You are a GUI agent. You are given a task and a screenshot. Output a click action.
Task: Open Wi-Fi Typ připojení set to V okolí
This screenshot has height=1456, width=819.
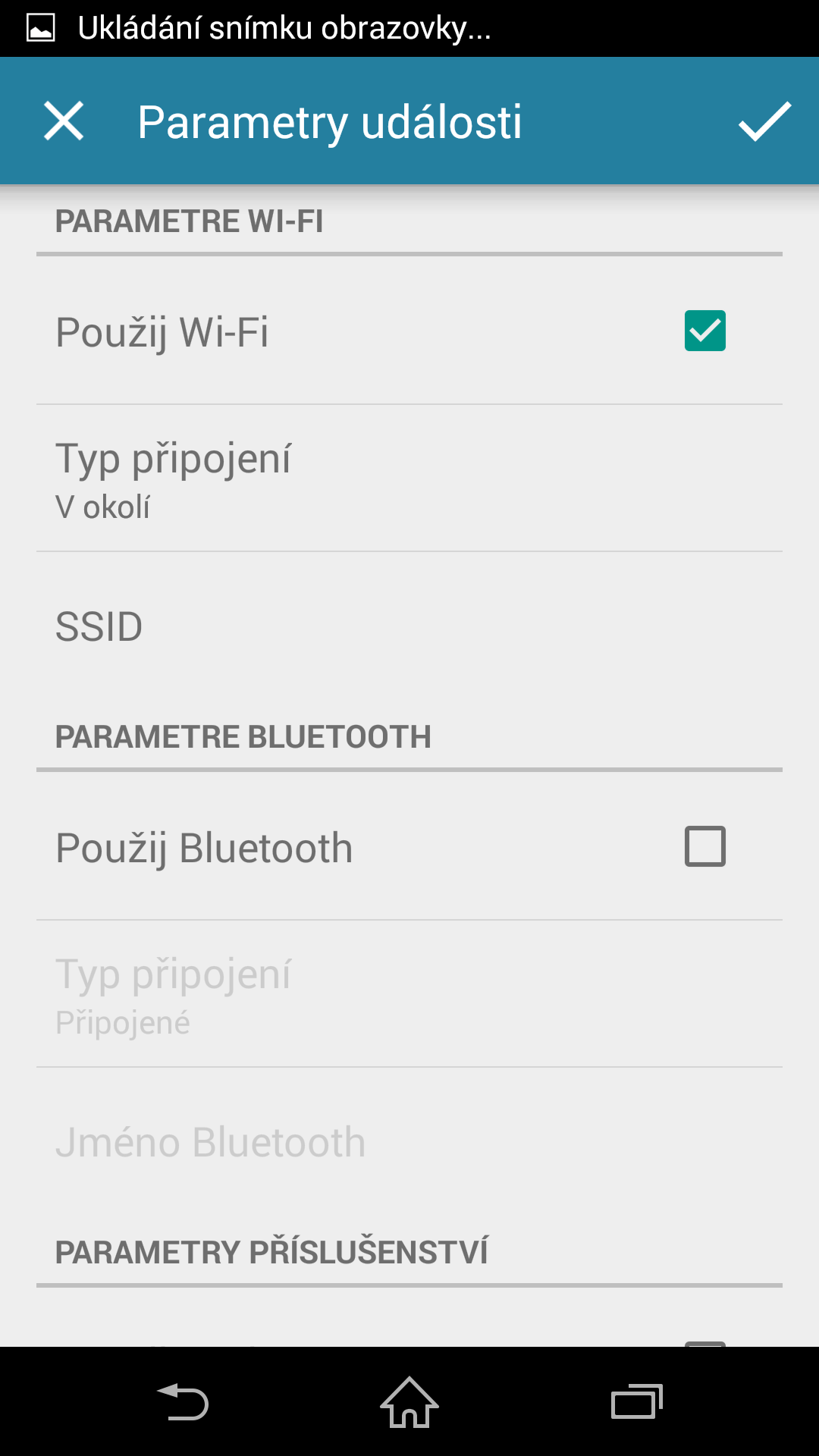[x=409, y=479]
